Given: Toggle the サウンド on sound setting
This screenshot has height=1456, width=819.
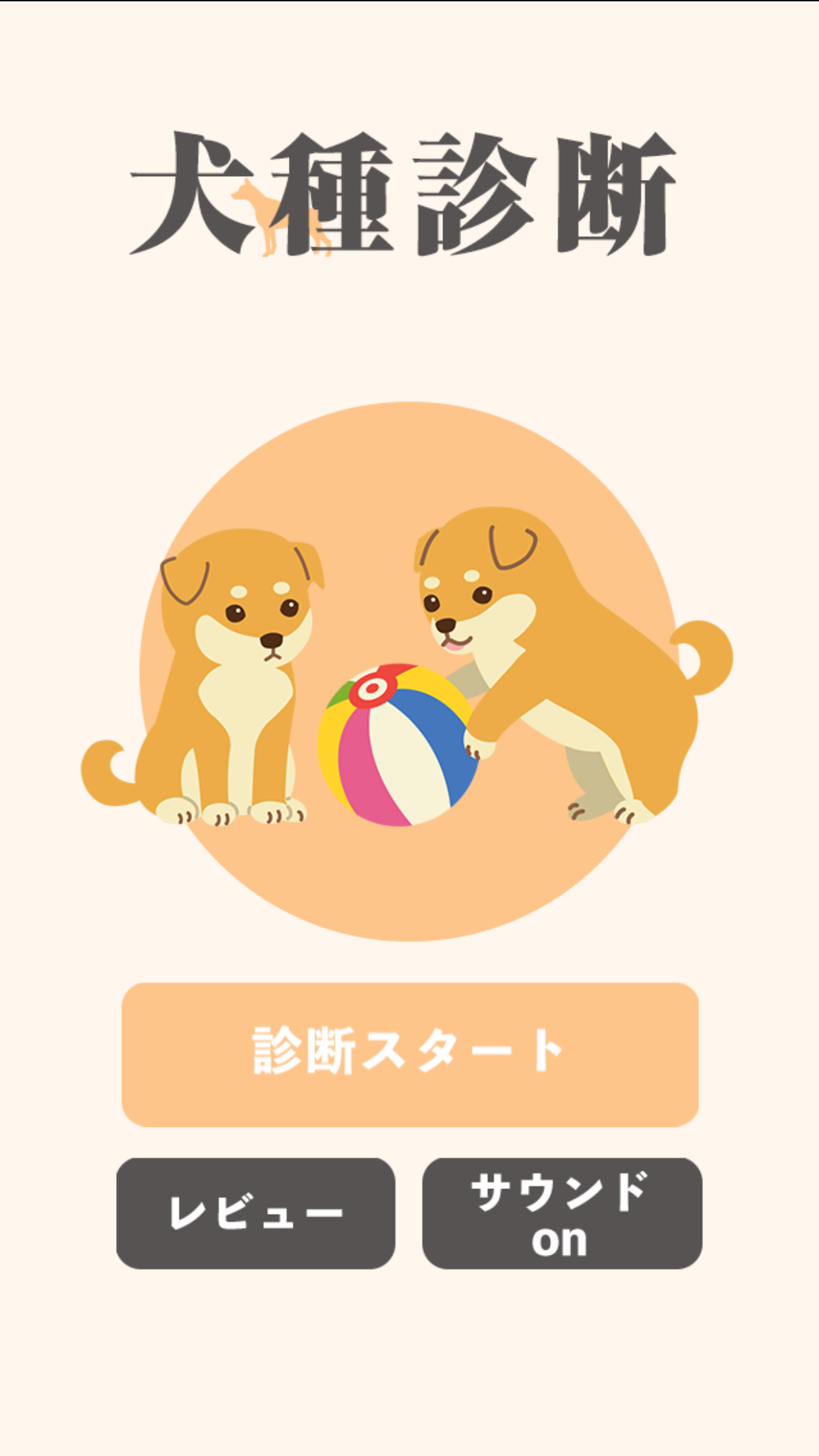Looking at the screenshot, I should (x=562, y=1213).
